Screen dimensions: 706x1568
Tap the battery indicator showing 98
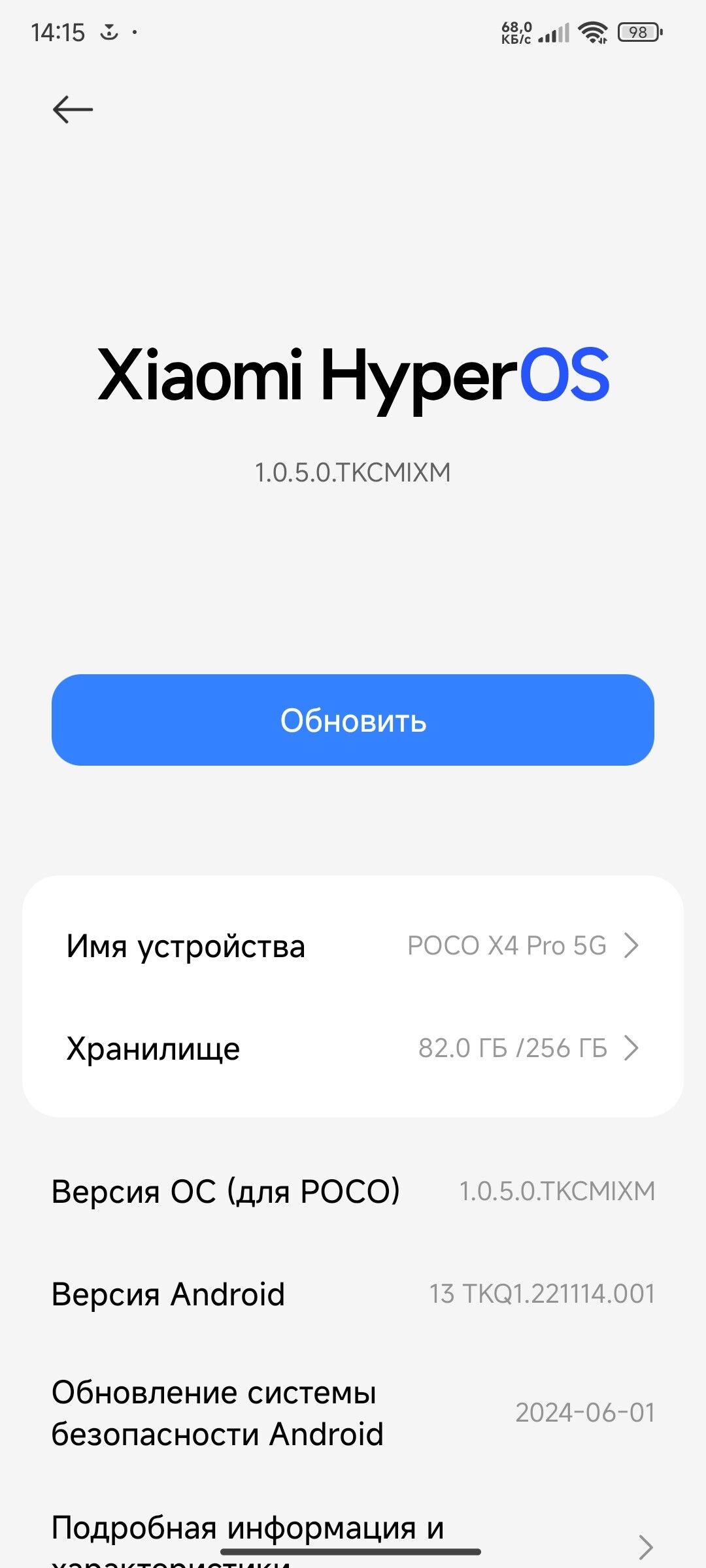637,31
